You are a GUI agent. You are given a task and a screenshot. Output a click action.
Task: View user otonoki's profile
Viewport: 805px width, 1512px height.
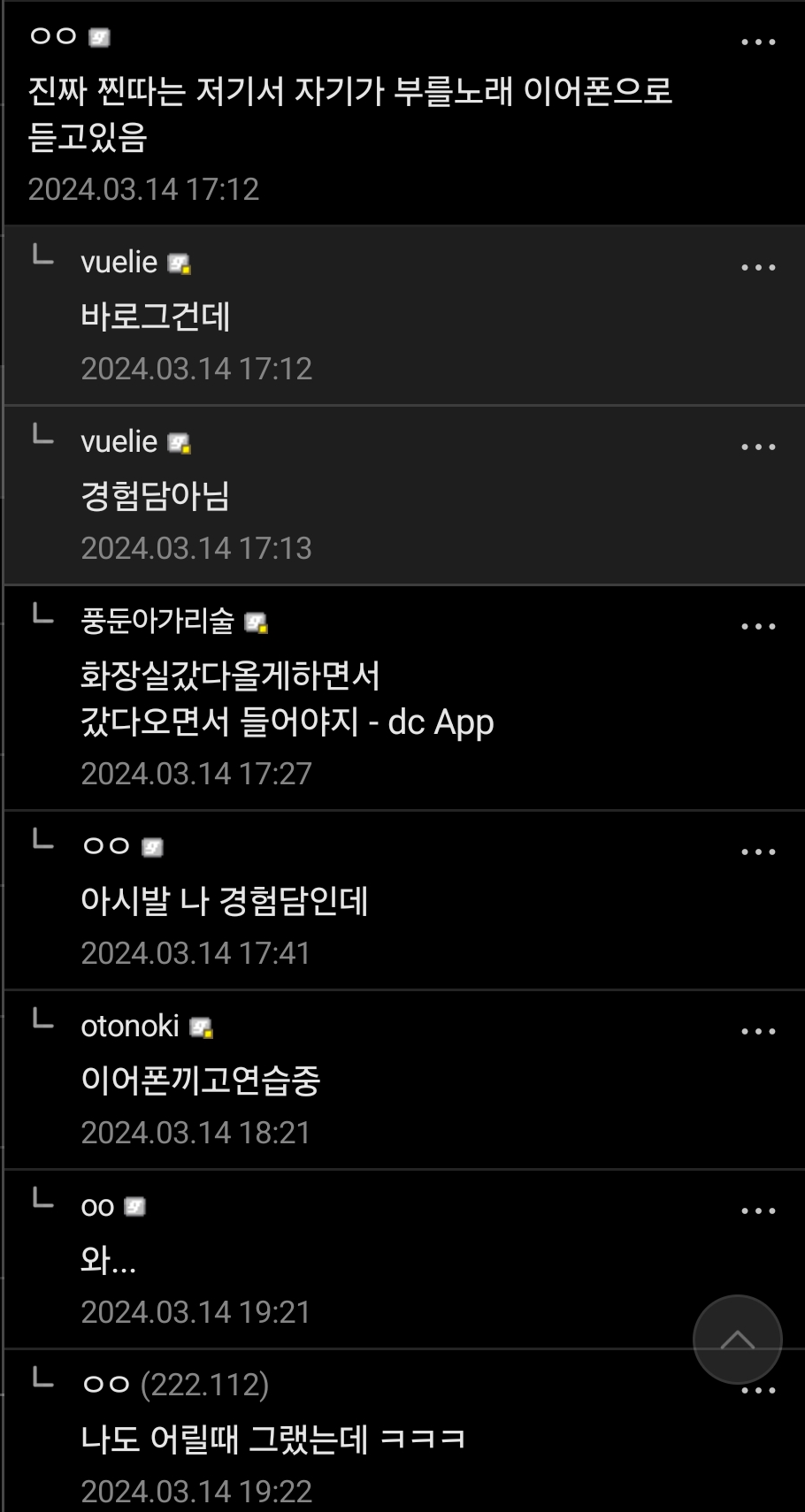(130, 1027)
